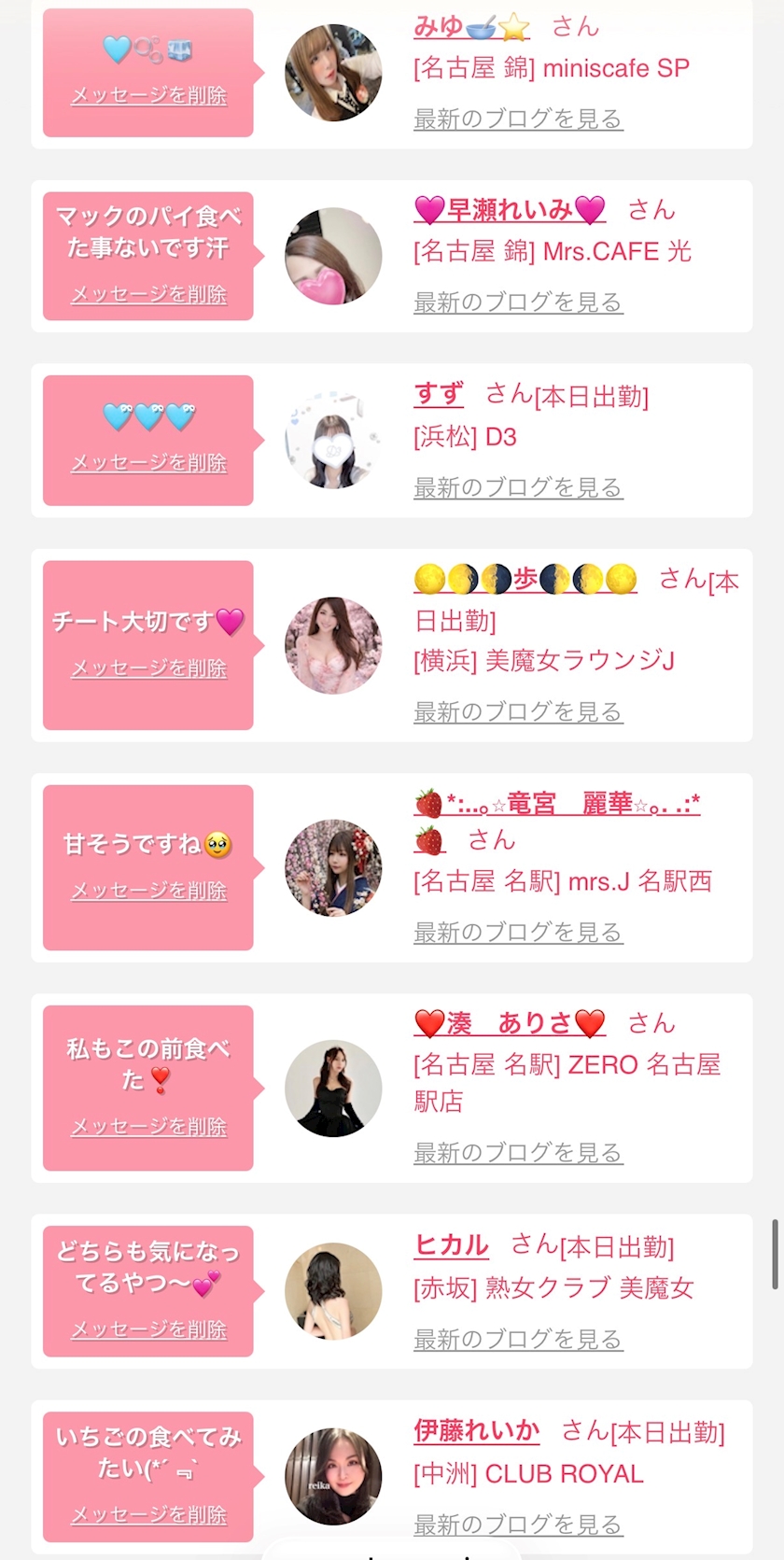The image size is (784, 1560).
Task: Open 歩's profile name link
Action: point(525,580)
